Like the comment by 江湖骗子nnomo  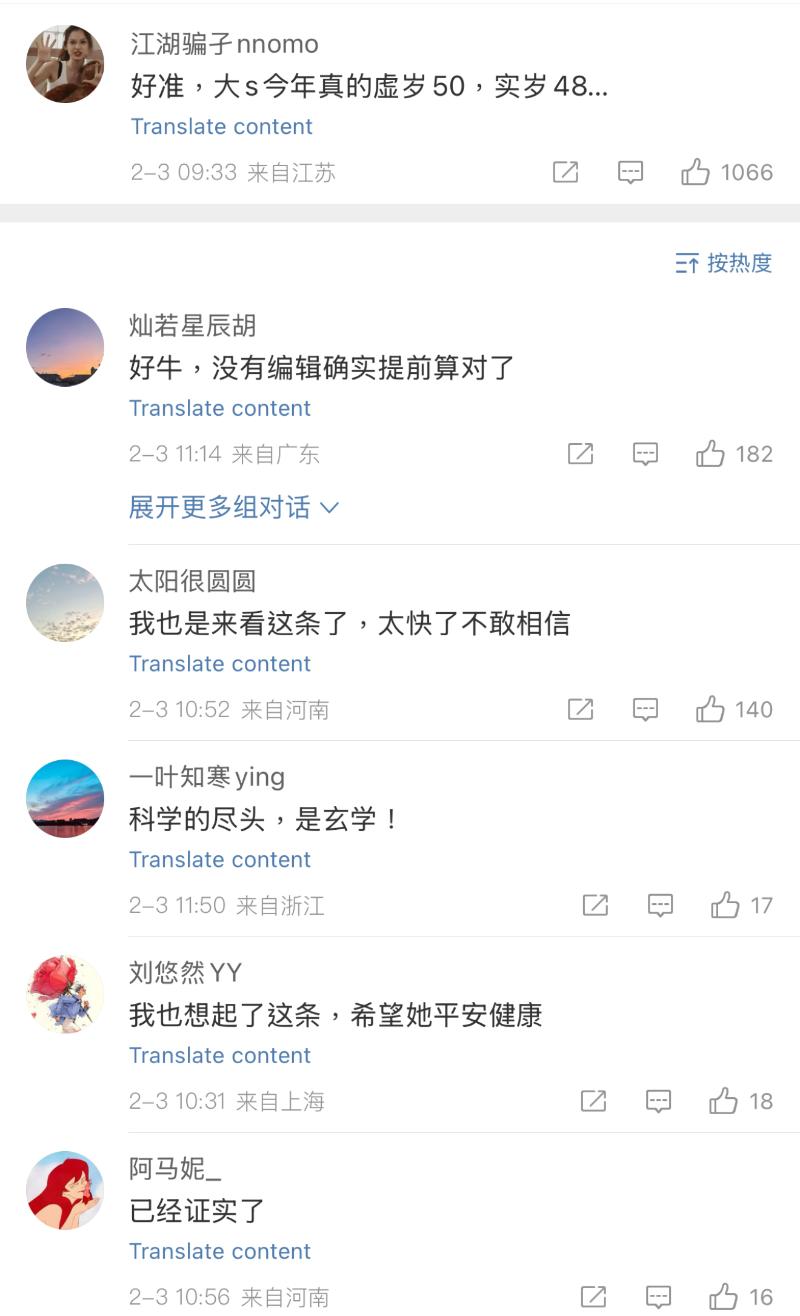696,173
